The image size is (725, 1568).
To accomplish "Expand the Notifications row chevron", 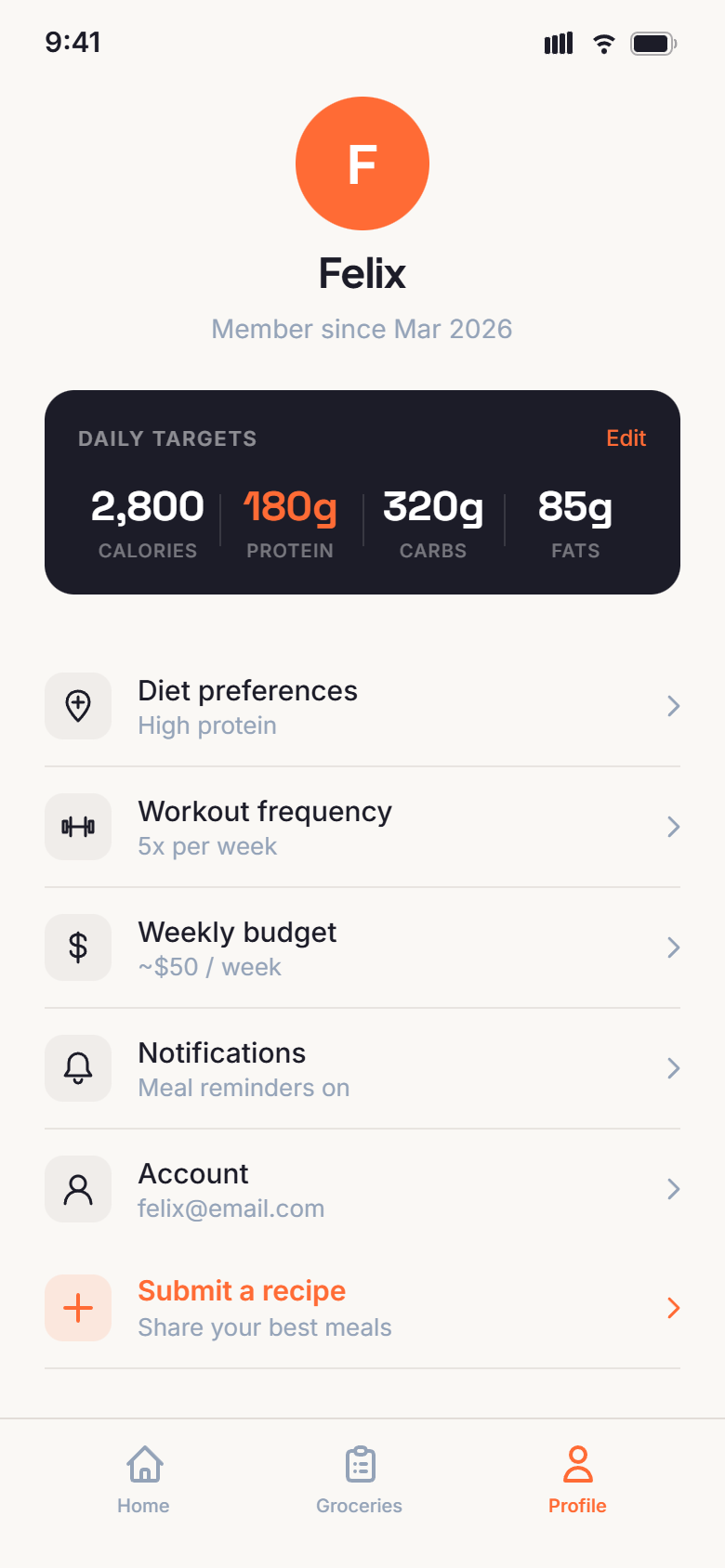I will coord(673,1068).
